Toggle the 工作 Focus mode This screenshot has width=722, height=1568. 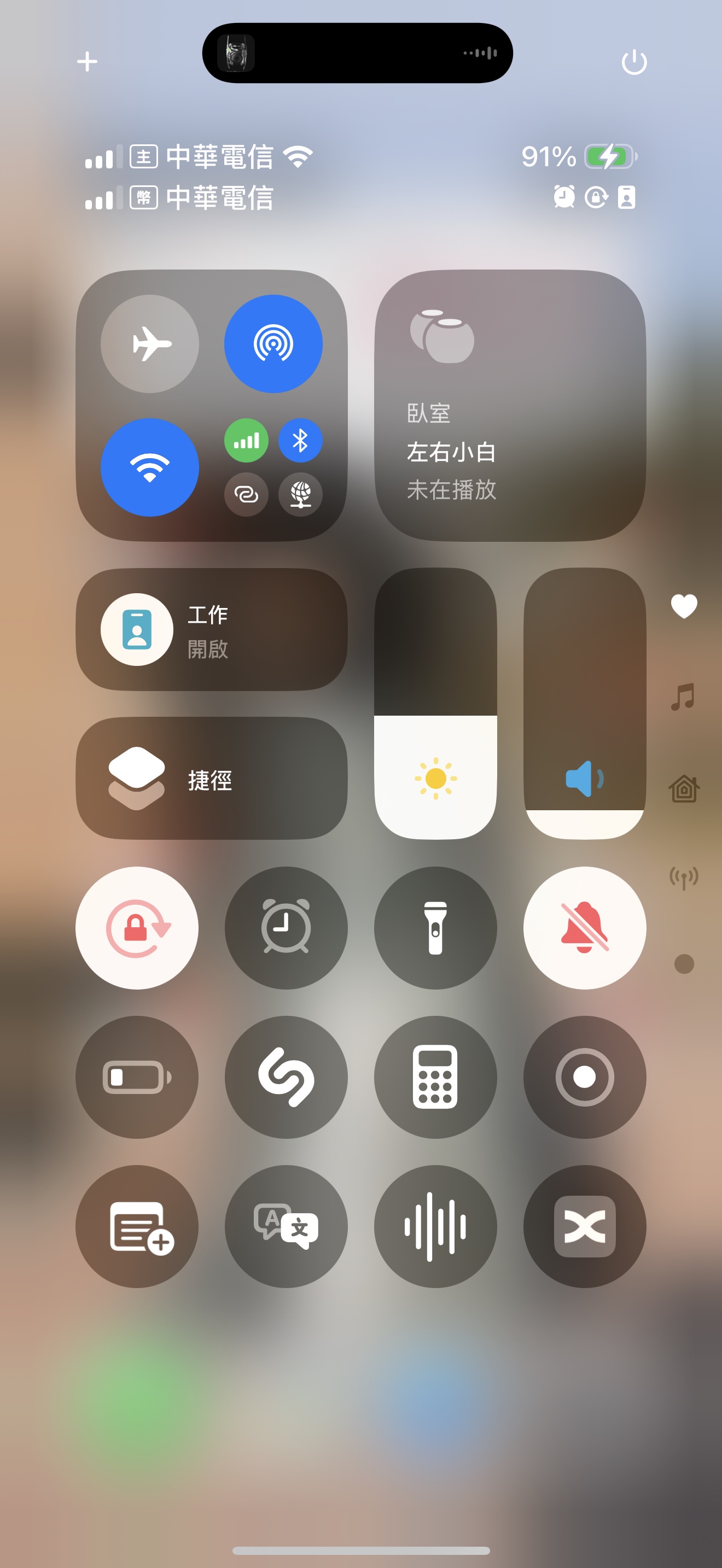[x=211, y=629]
